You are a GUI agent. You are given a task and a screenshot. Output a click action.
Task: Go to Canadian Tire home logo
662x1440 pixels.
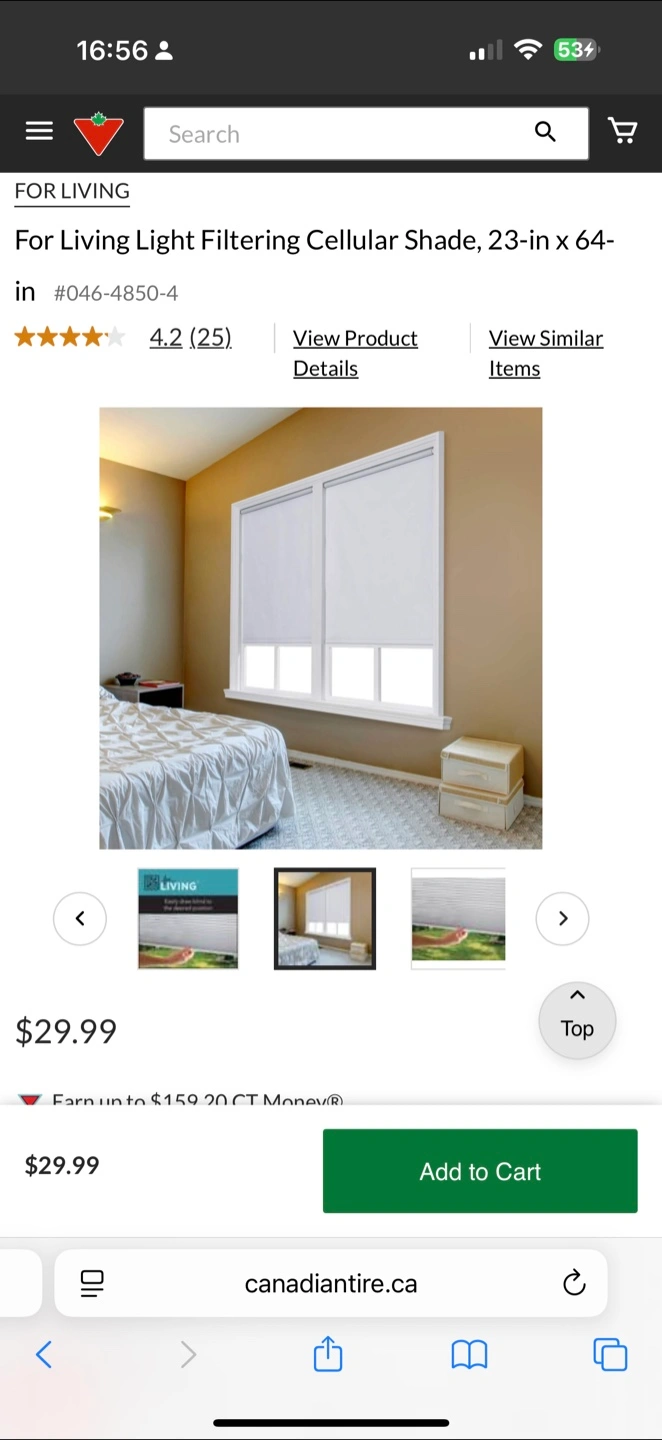pos(98,134)
